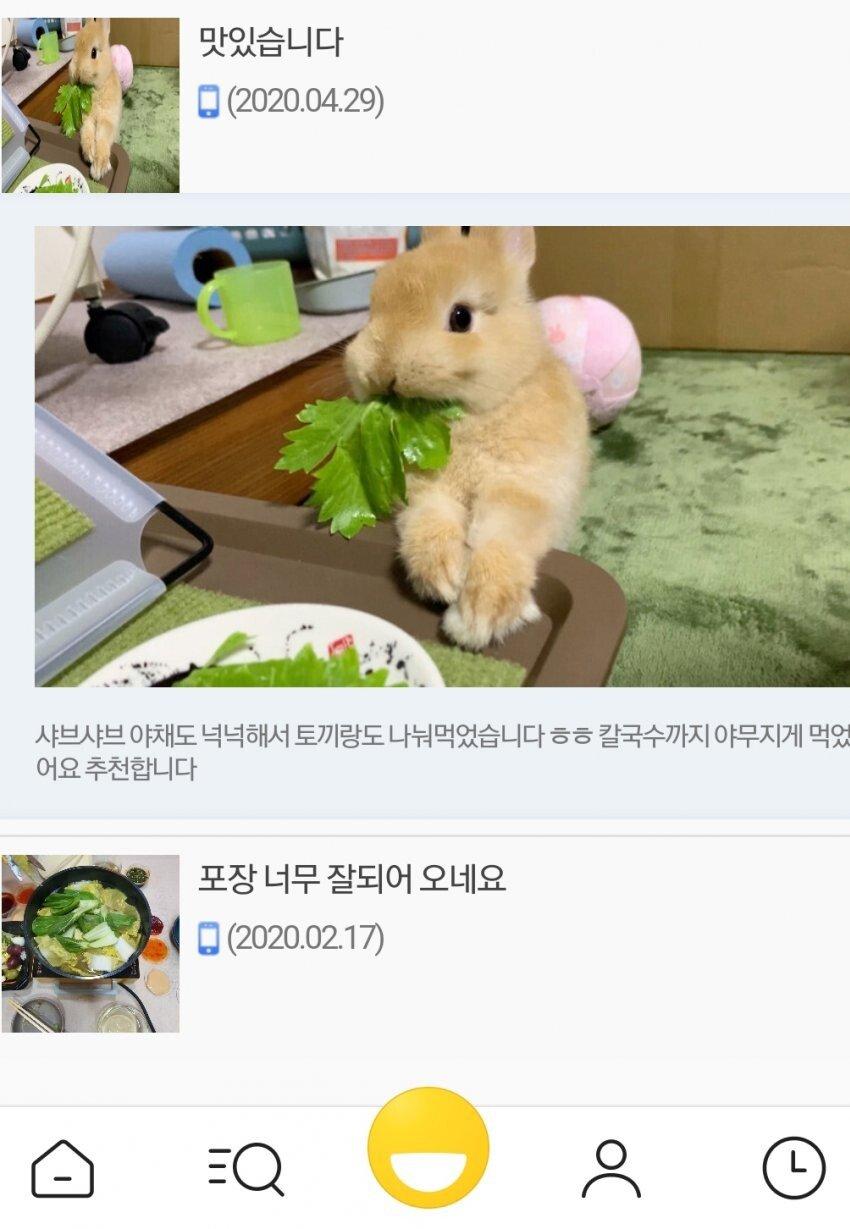Open the review titled 맛있습니다

pyautogui.click(x=271, y=42)
